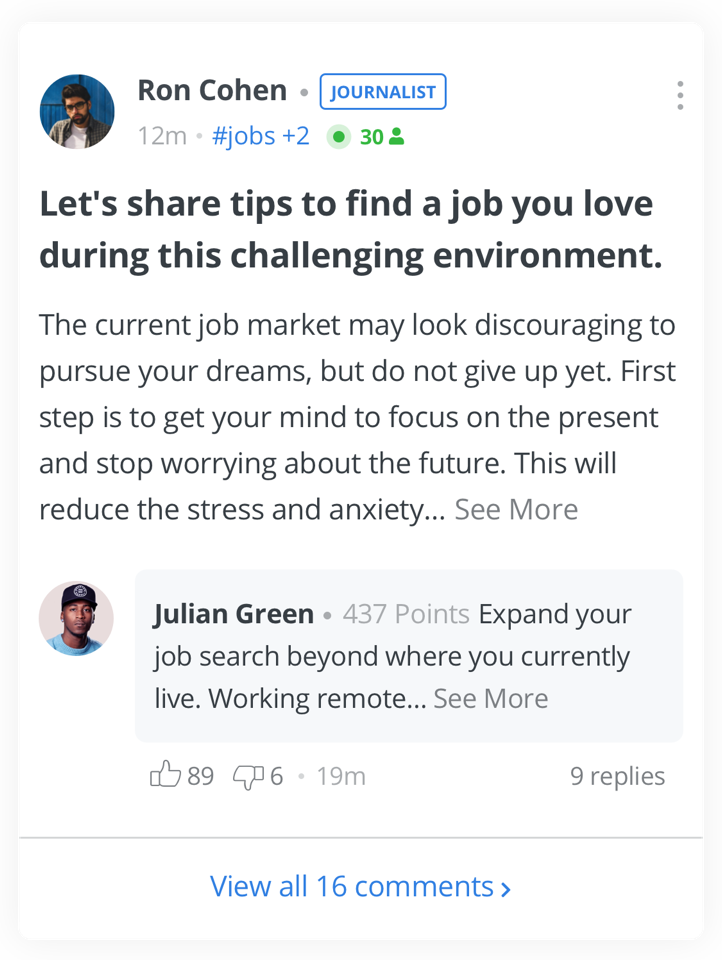Open the JOURNALIST badge
Viewport: 722px width, 960px height.
(x=383, y=92)
